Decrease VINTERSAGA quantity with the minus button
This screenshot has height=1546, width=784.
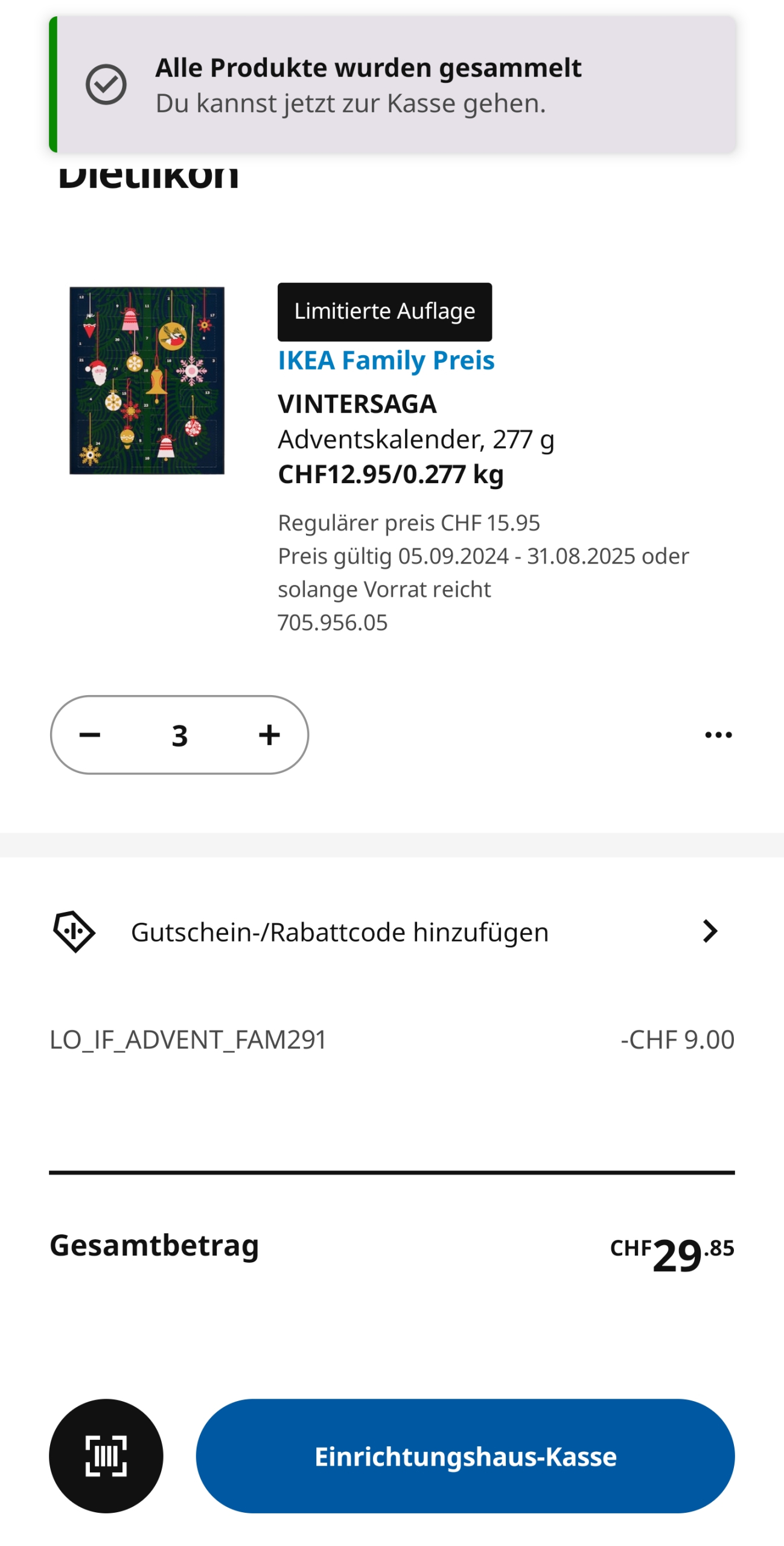tap(90, 735)
